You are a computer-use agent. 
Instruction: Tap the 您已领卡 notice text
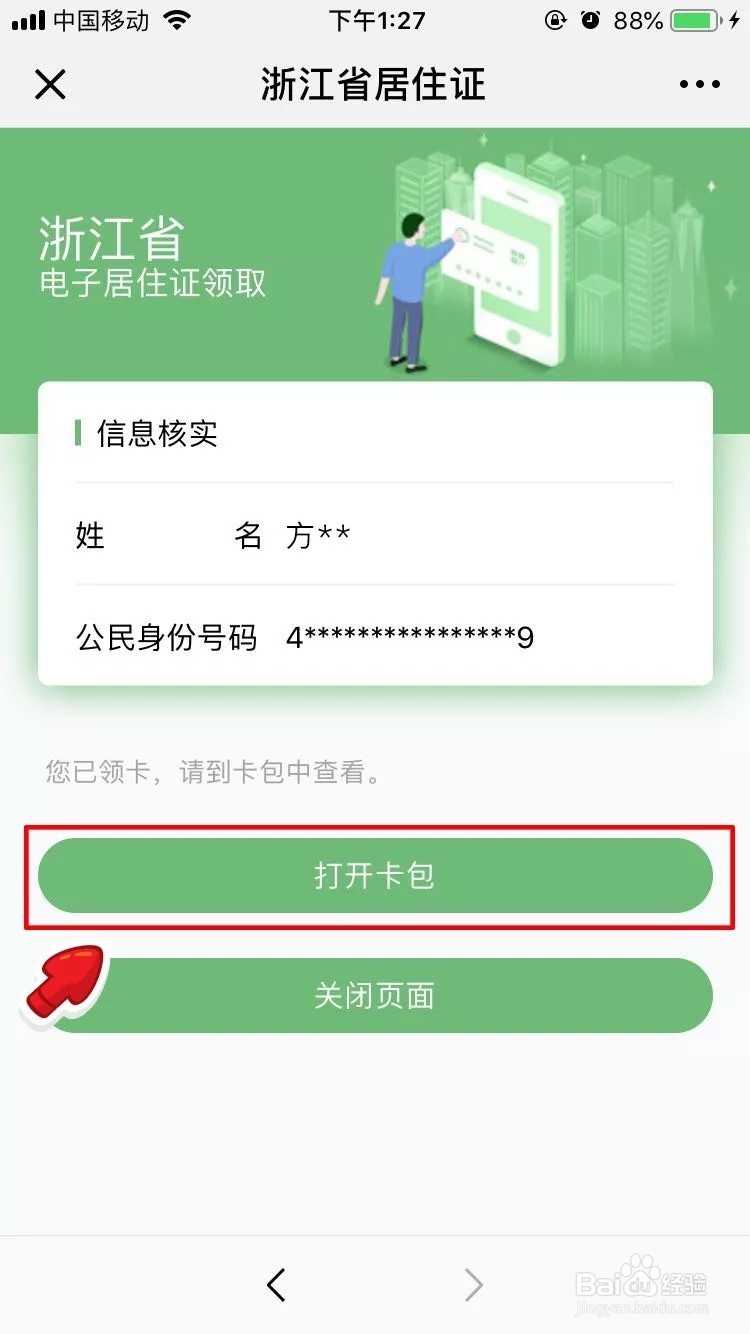tap(212, 772)
